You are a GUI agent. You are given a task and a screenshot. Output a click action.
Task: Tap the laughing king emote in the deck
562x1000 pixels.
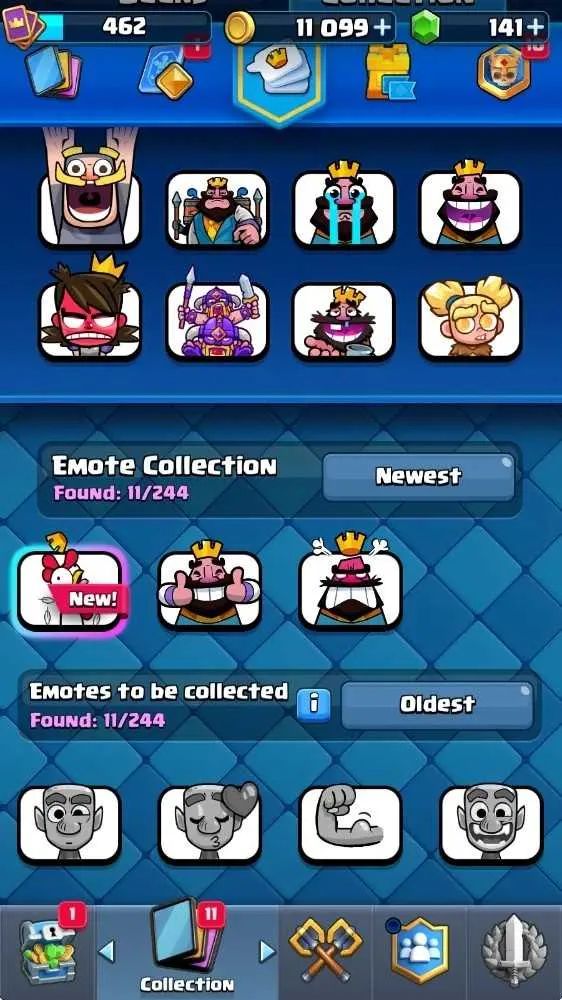[470, 205]
